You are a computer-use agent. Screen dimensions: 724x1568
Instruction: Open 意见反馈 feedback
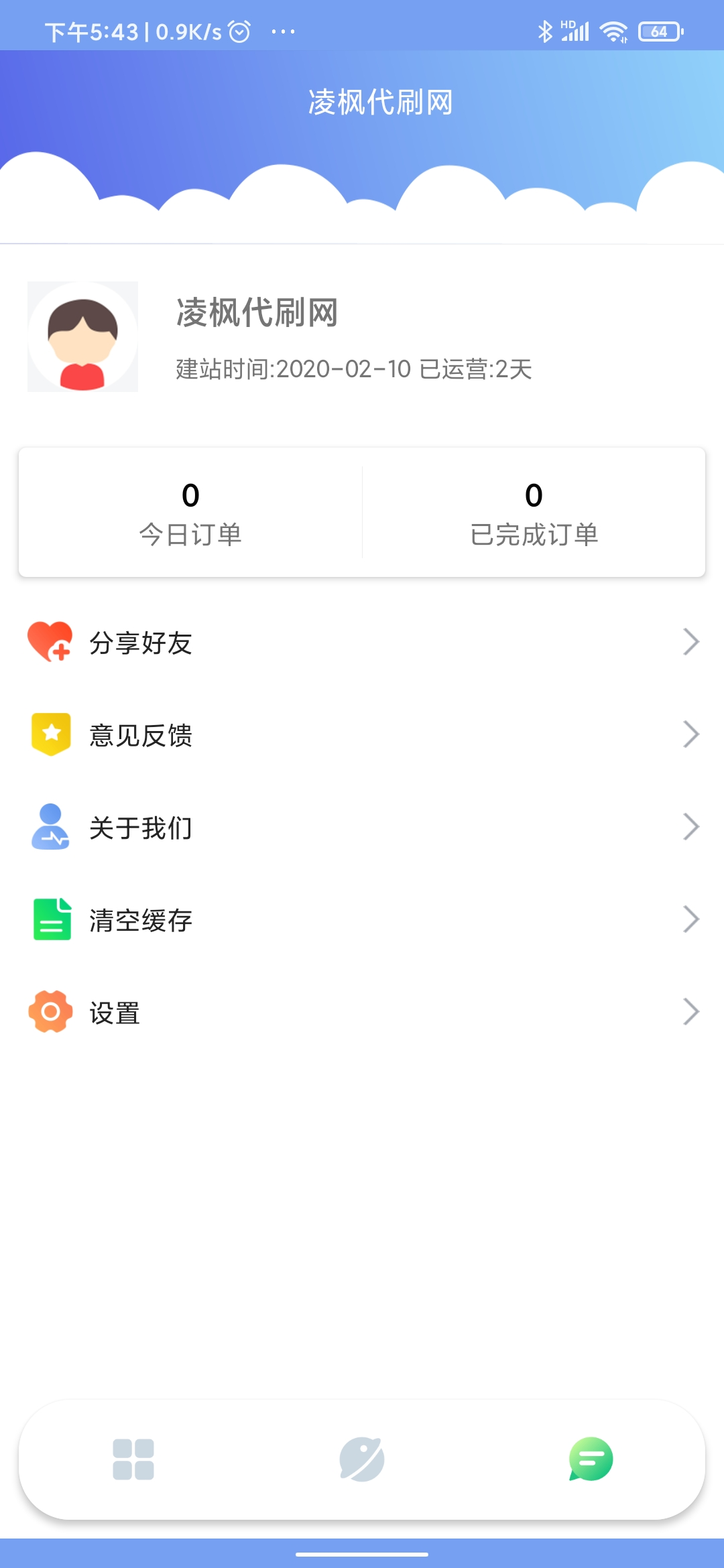362,735
